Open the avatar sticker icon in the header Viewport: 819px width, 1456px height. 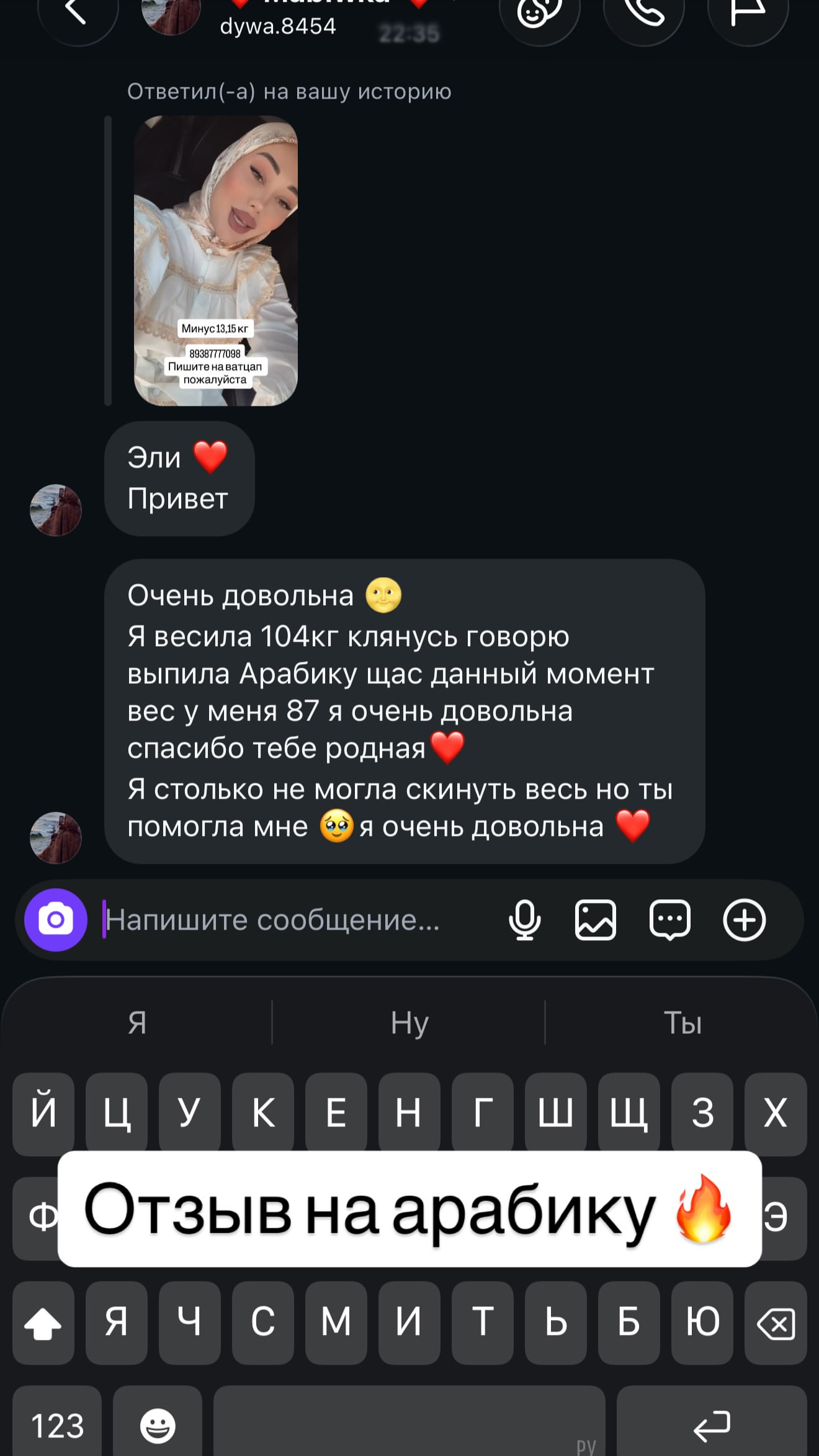pos(539,14)
